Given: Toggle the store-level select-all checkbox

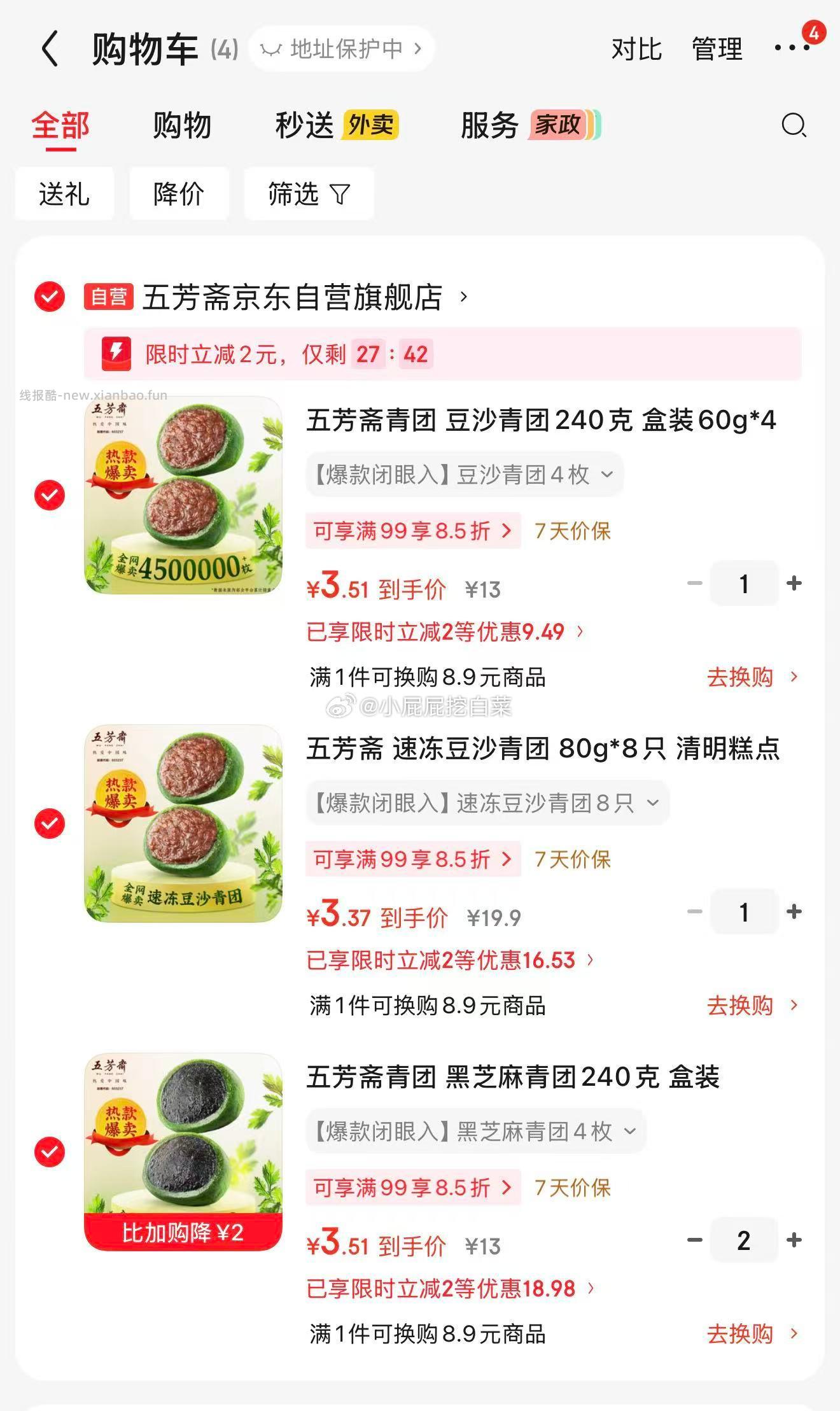Looking at the screenshot, I should 50,296.
